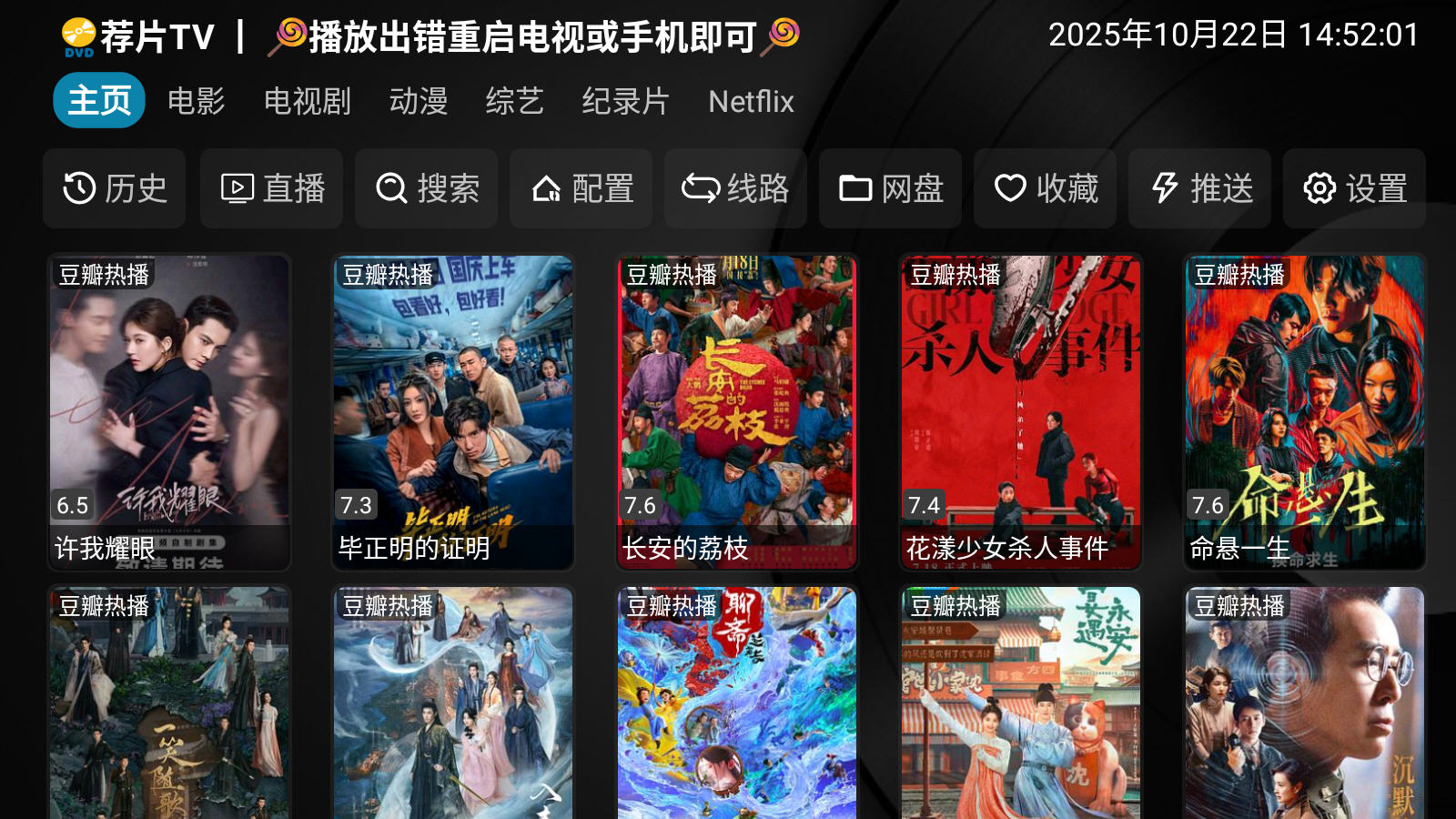This screenshot has width=1456, height=819.
Task: Tap the 搜索 search button
Action: tap(427, 188)
